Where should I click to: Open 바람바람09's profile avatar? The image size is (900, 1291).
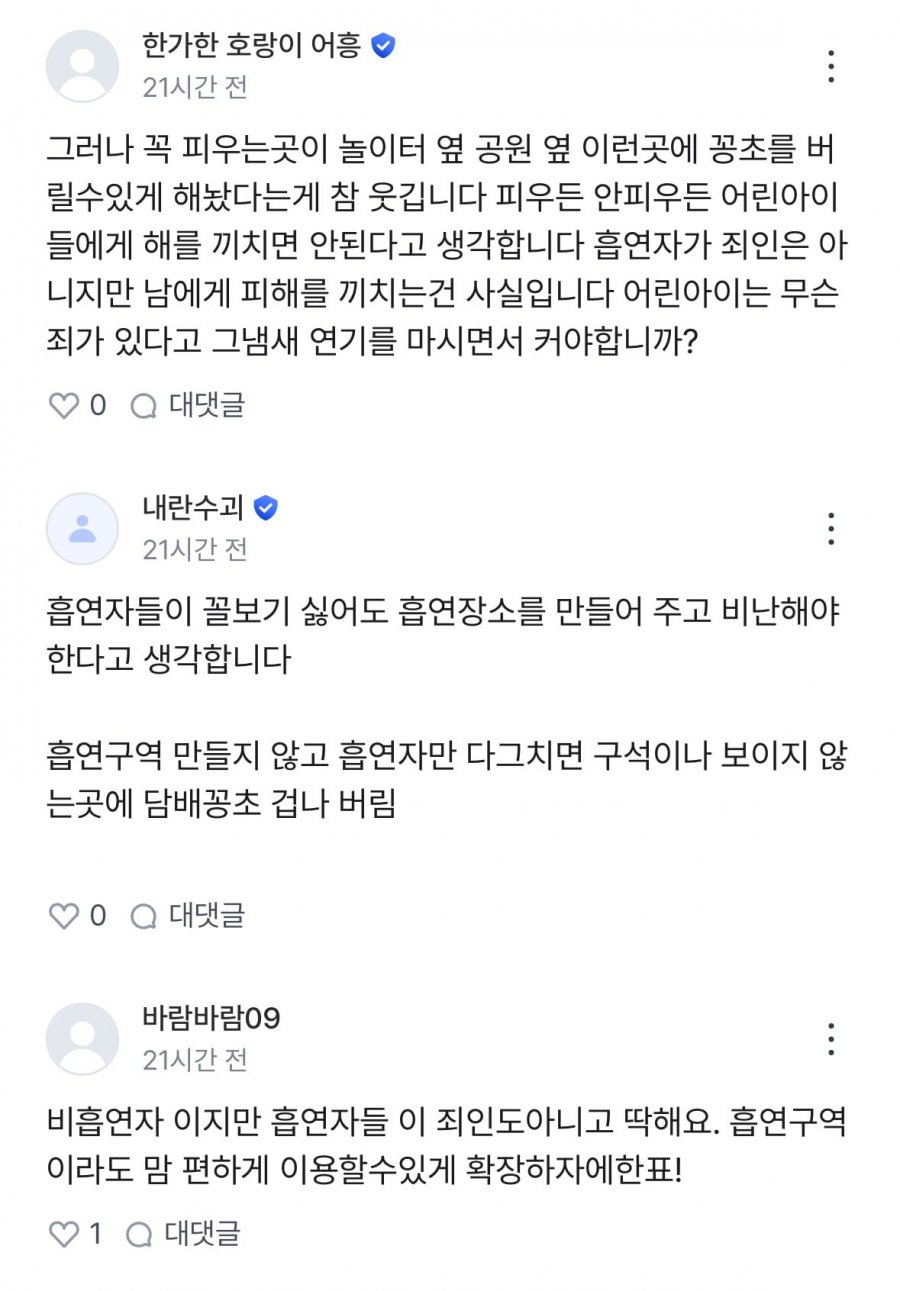coord(83,1039)
